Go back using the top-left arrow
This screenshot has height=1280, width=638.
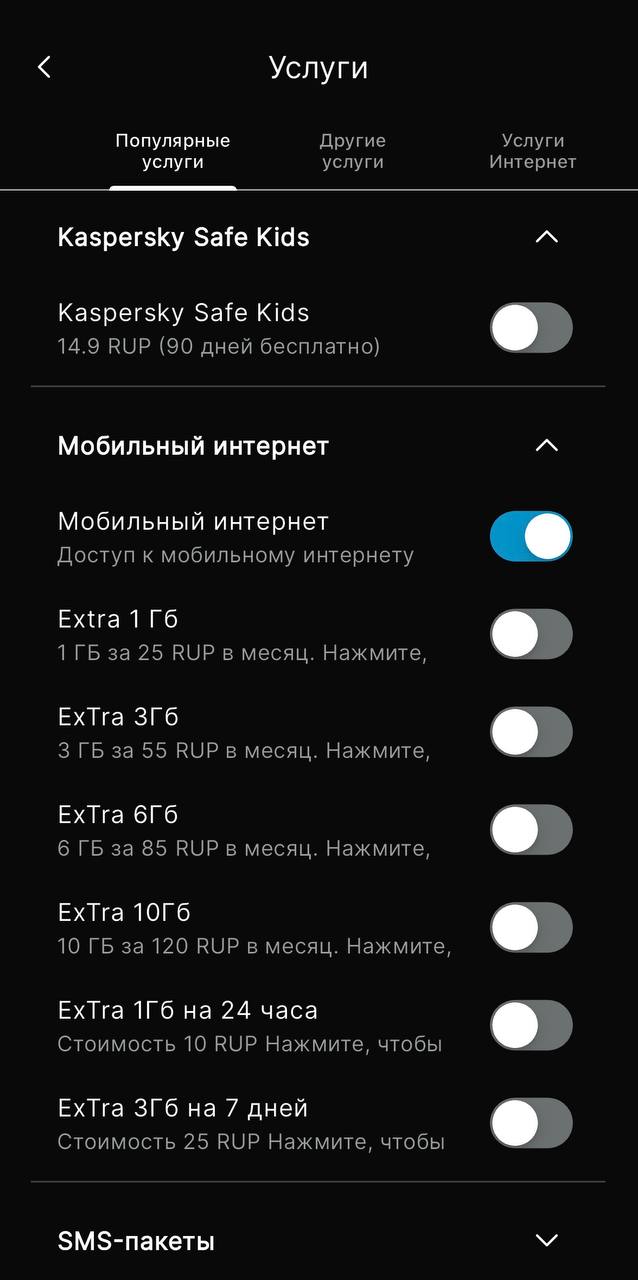[44, 67]
